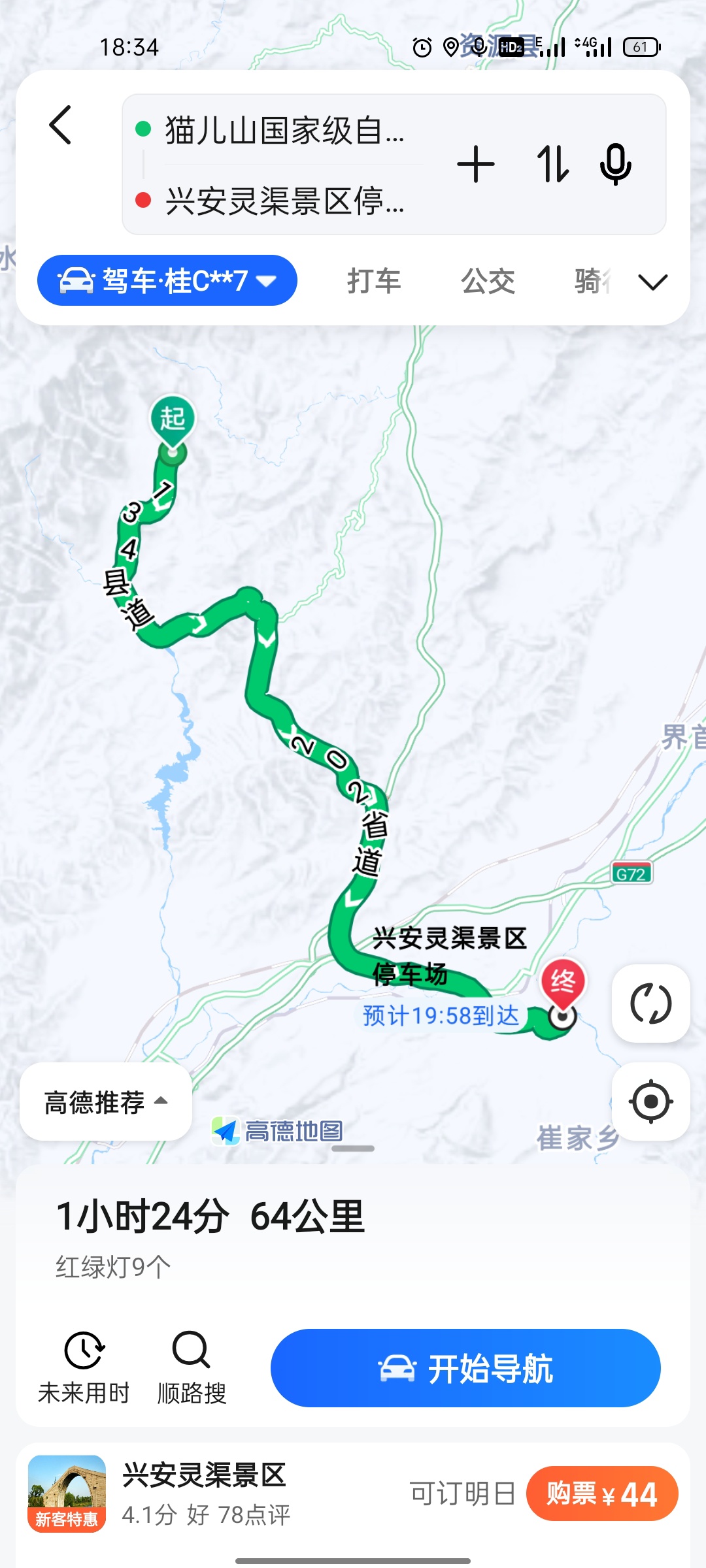Edit the starting point 猫儿山国家级自…

coord(284,130)
